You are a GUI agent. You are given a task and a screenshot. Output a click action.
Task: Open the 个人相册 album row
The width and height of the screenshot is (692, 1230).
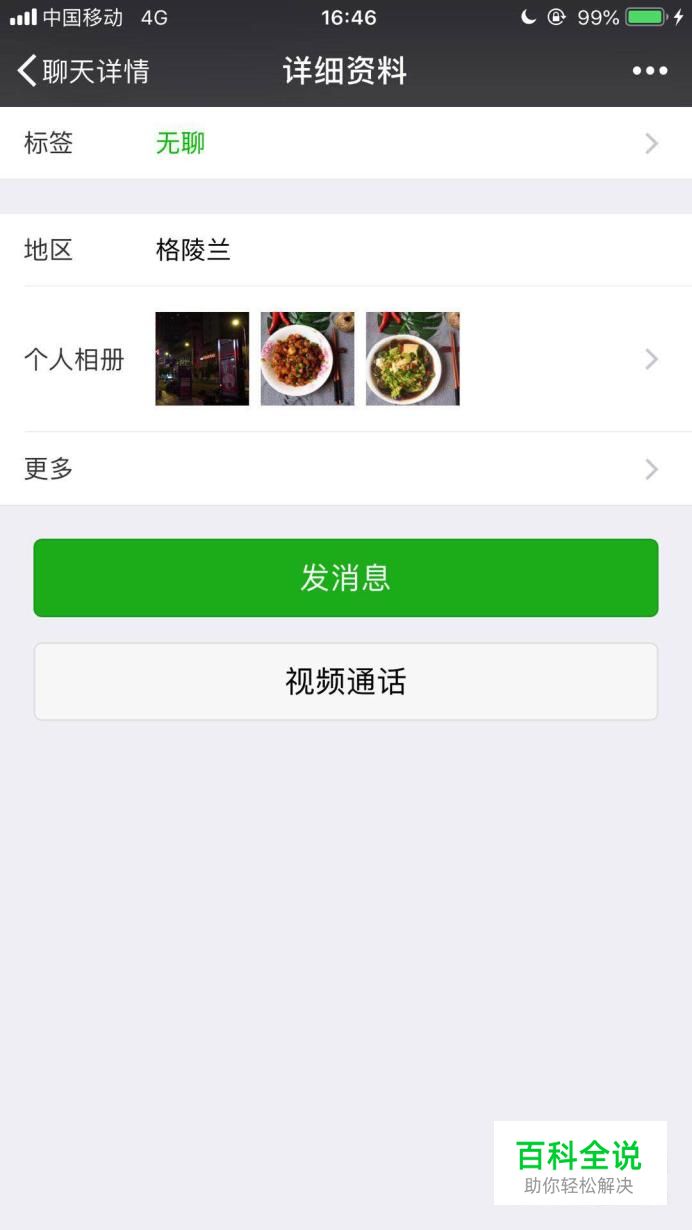pyautogui.click(x=346, y=359)
